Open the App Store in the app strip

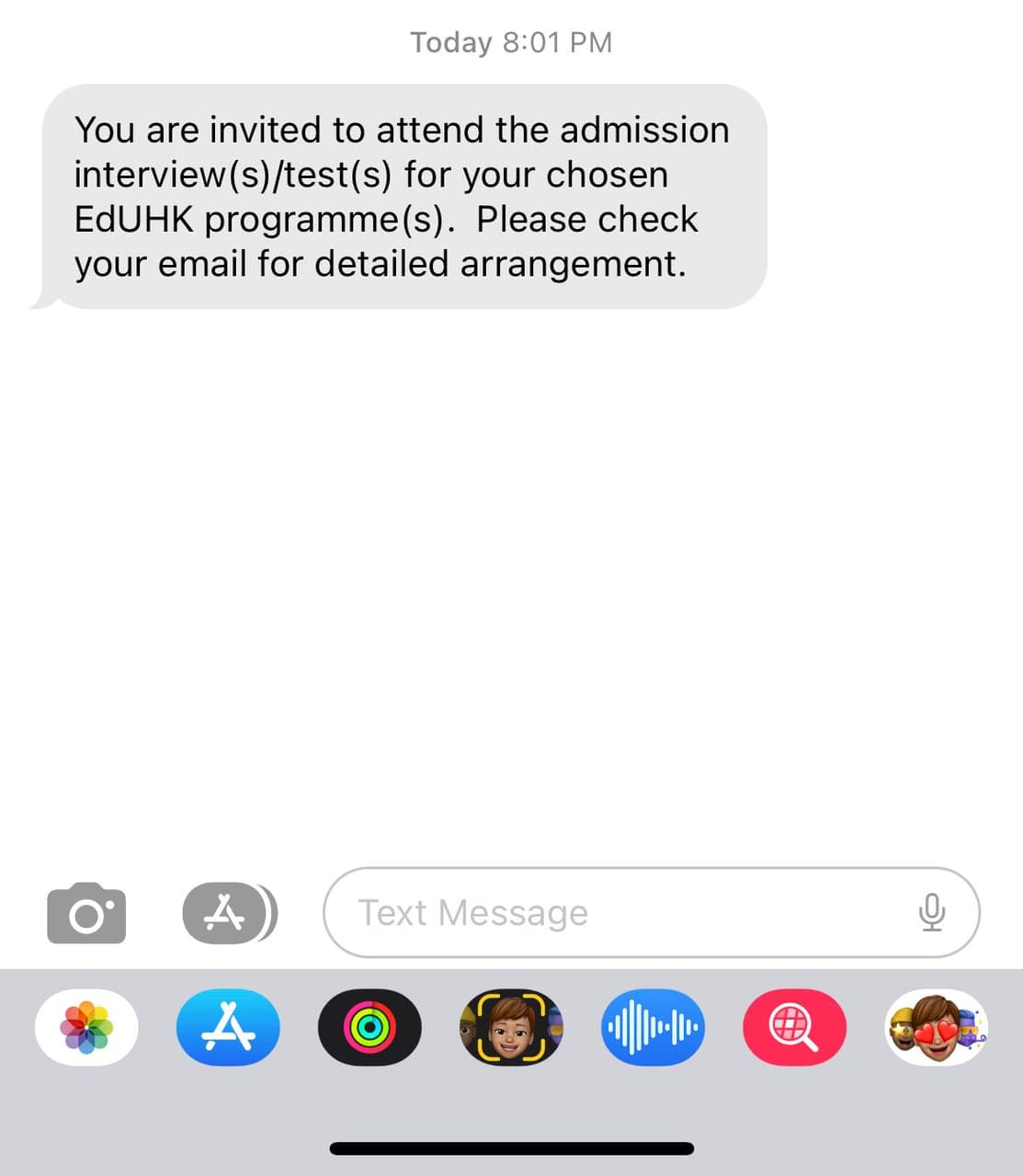point(228,1027)
